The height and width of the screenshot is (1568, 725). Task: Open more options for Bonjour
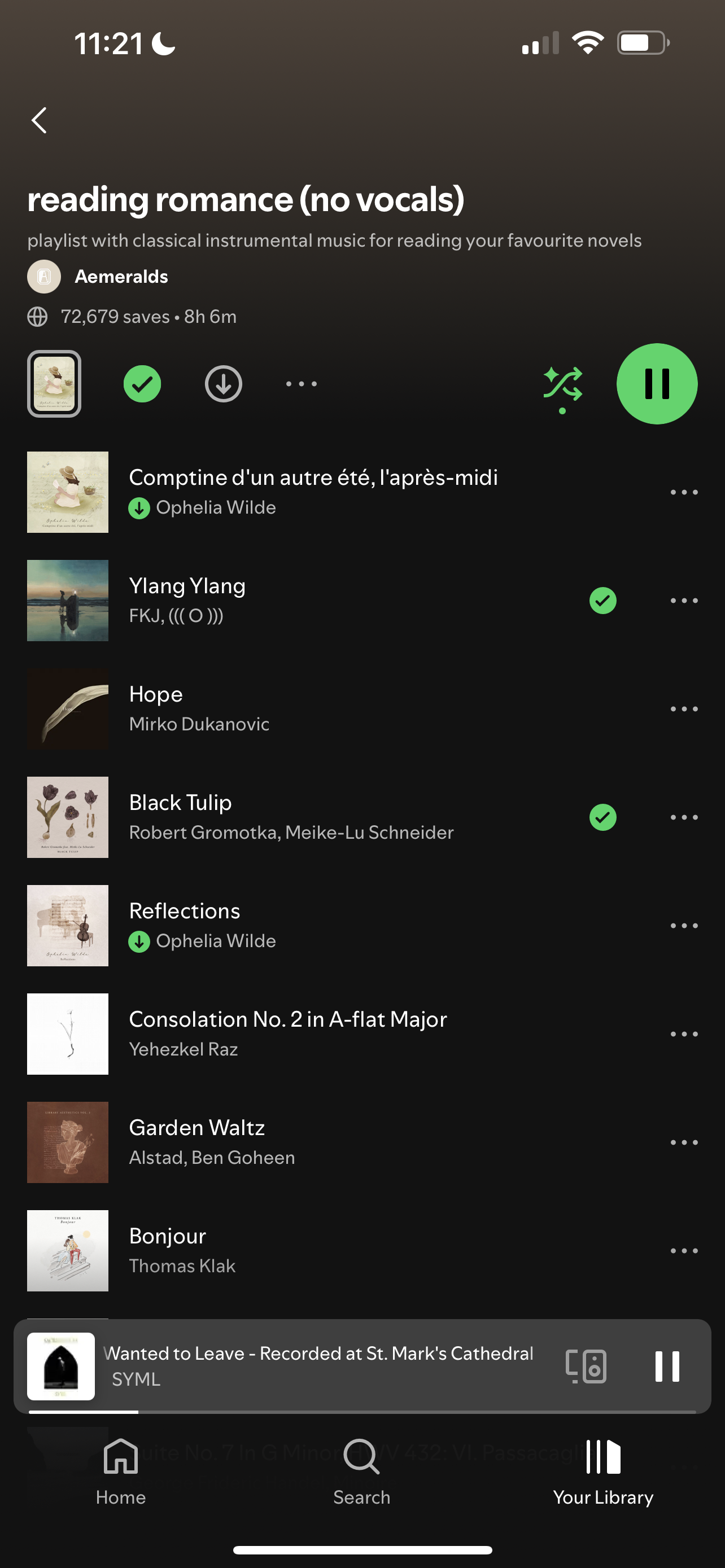[x=684, y=1251]
